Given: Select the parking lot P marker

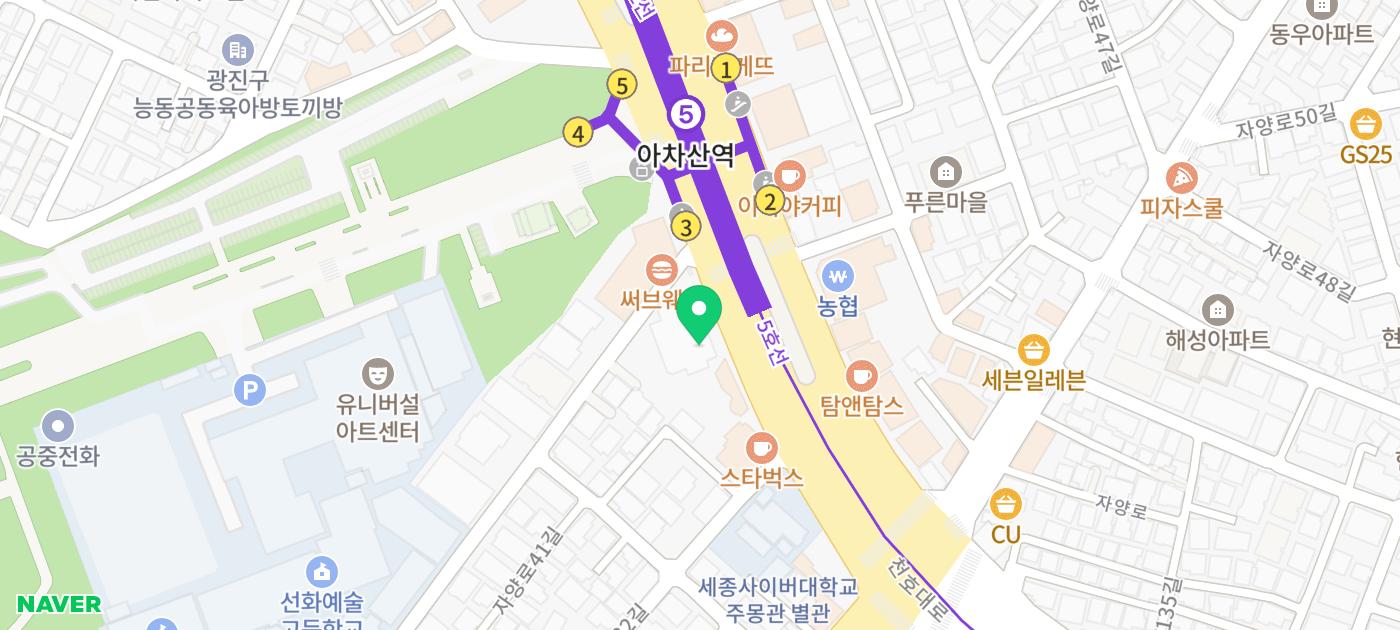Looking at the screenshot, I should click(249, 390).
